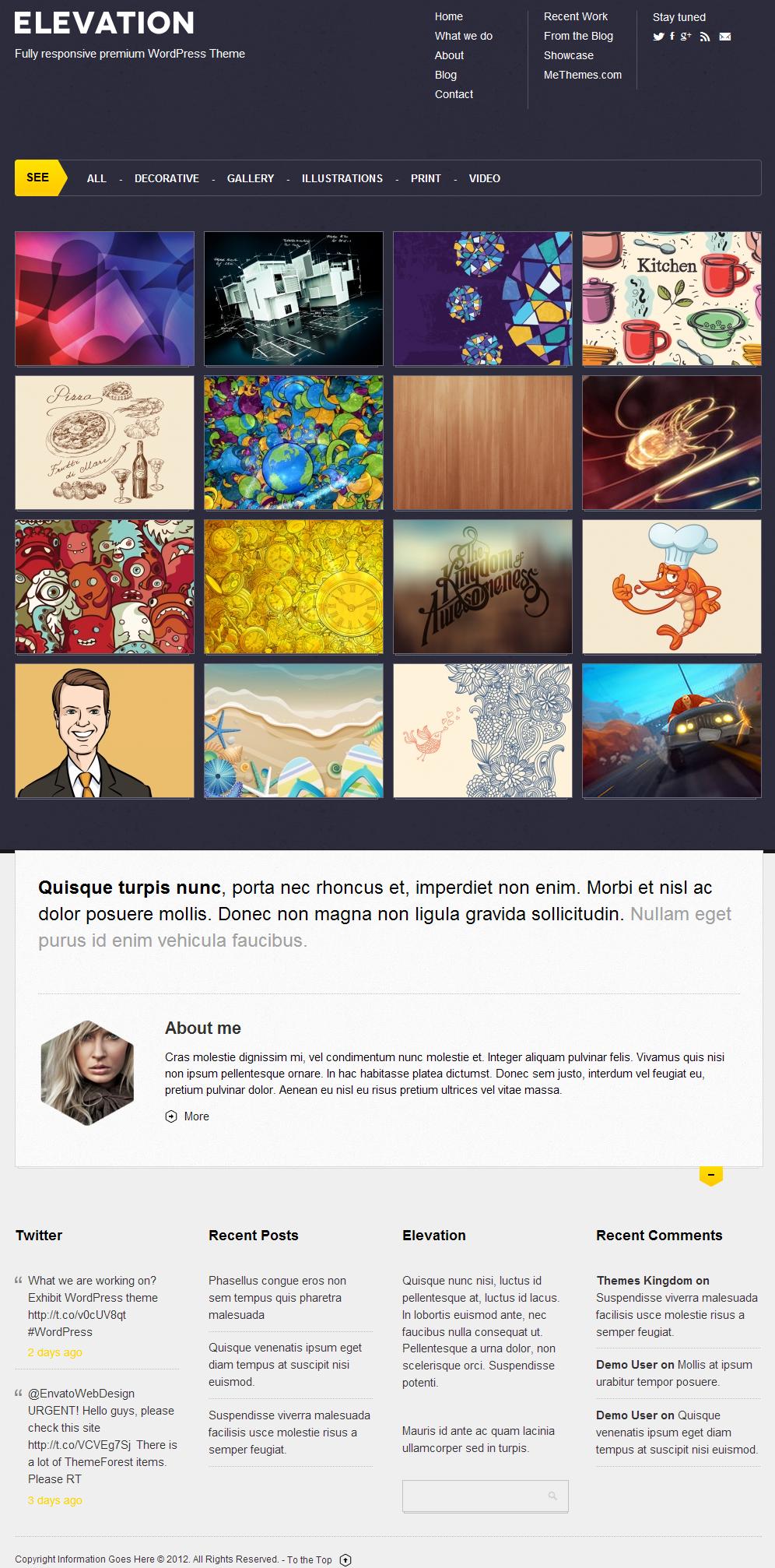Image resolution: width=775 pixels, height=1568 pixels.
Task: Filter portfolio by Decorative
Action: [x=167, y=178]
